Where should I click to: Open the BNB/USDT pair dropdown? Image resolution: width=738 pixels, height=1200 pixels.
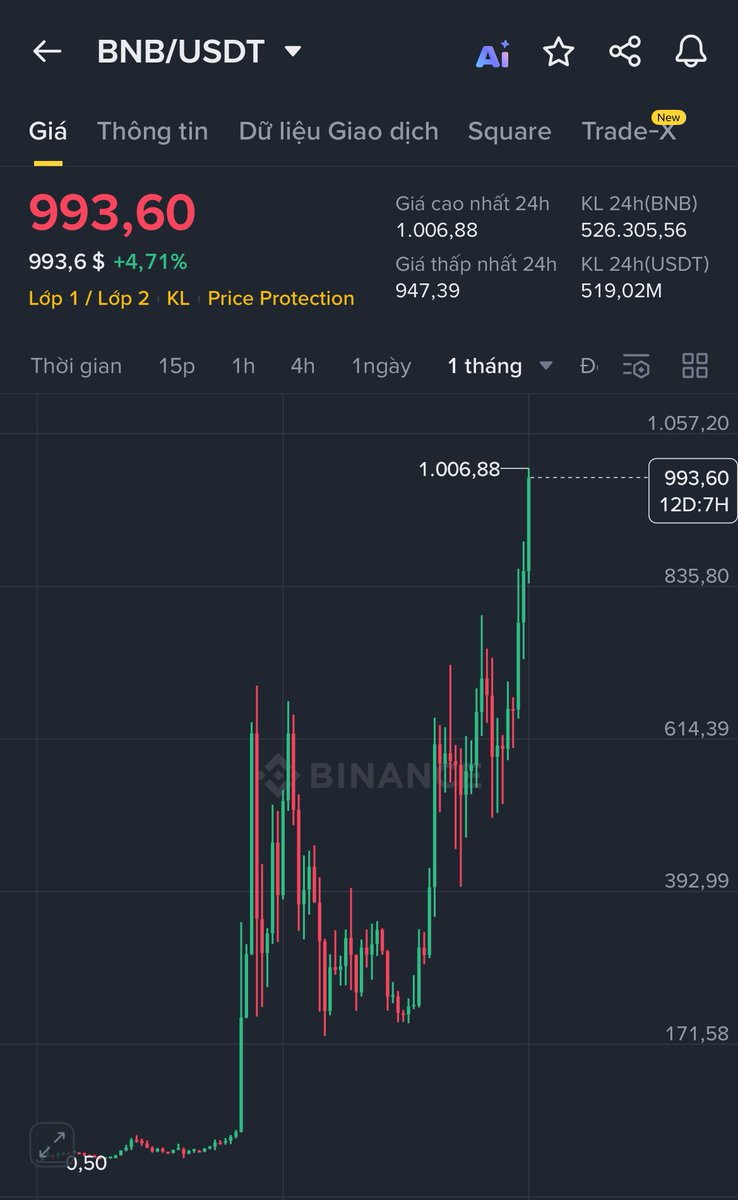(293, 51)
